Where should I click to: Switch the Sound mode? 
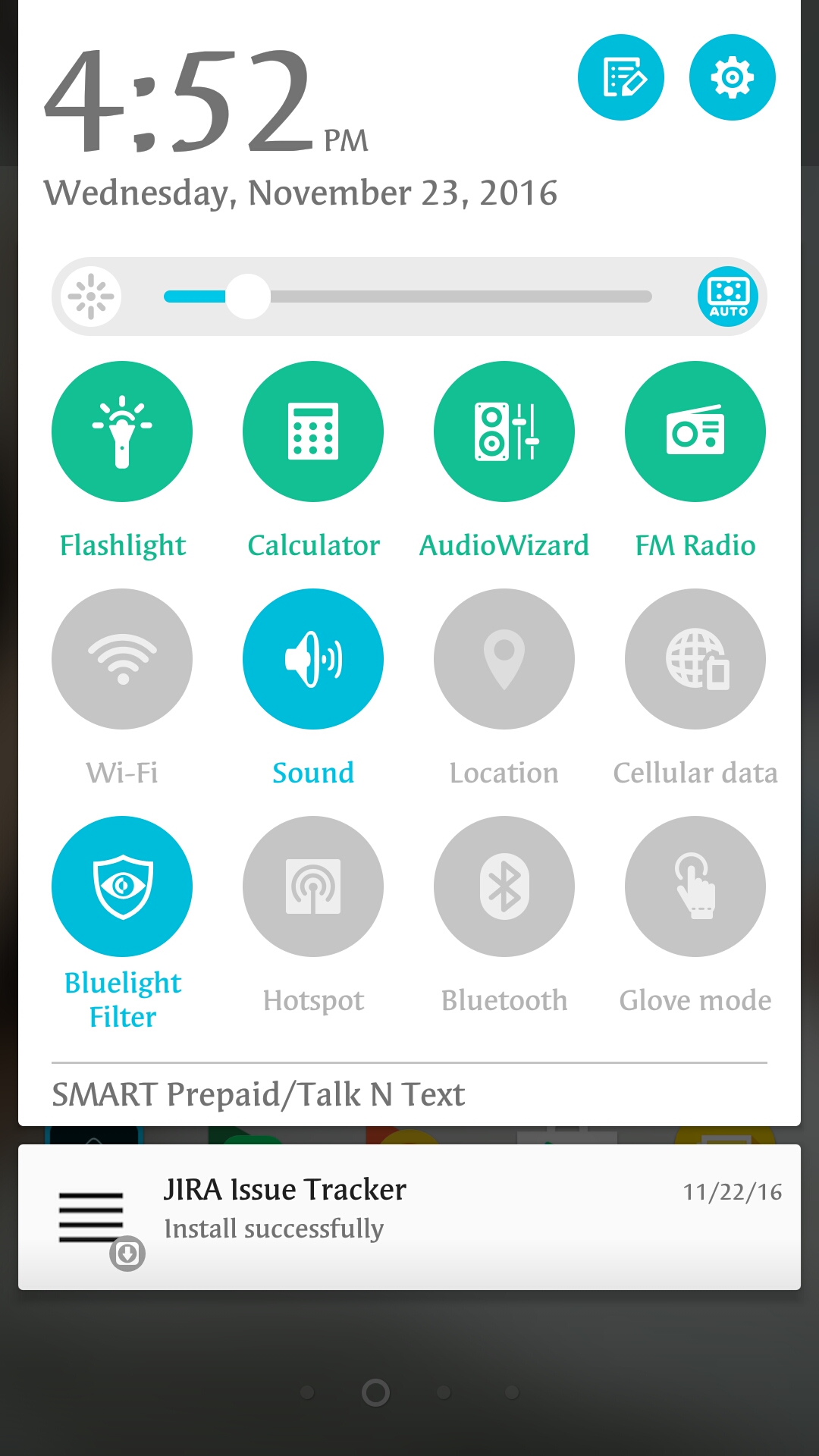coord(313,659)
